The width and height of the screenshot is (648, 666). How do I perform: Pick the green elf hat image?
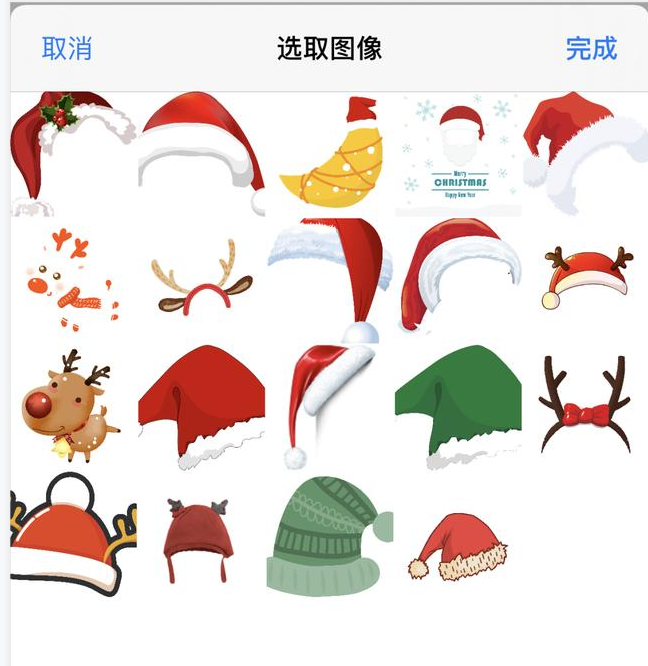[458, 407]
